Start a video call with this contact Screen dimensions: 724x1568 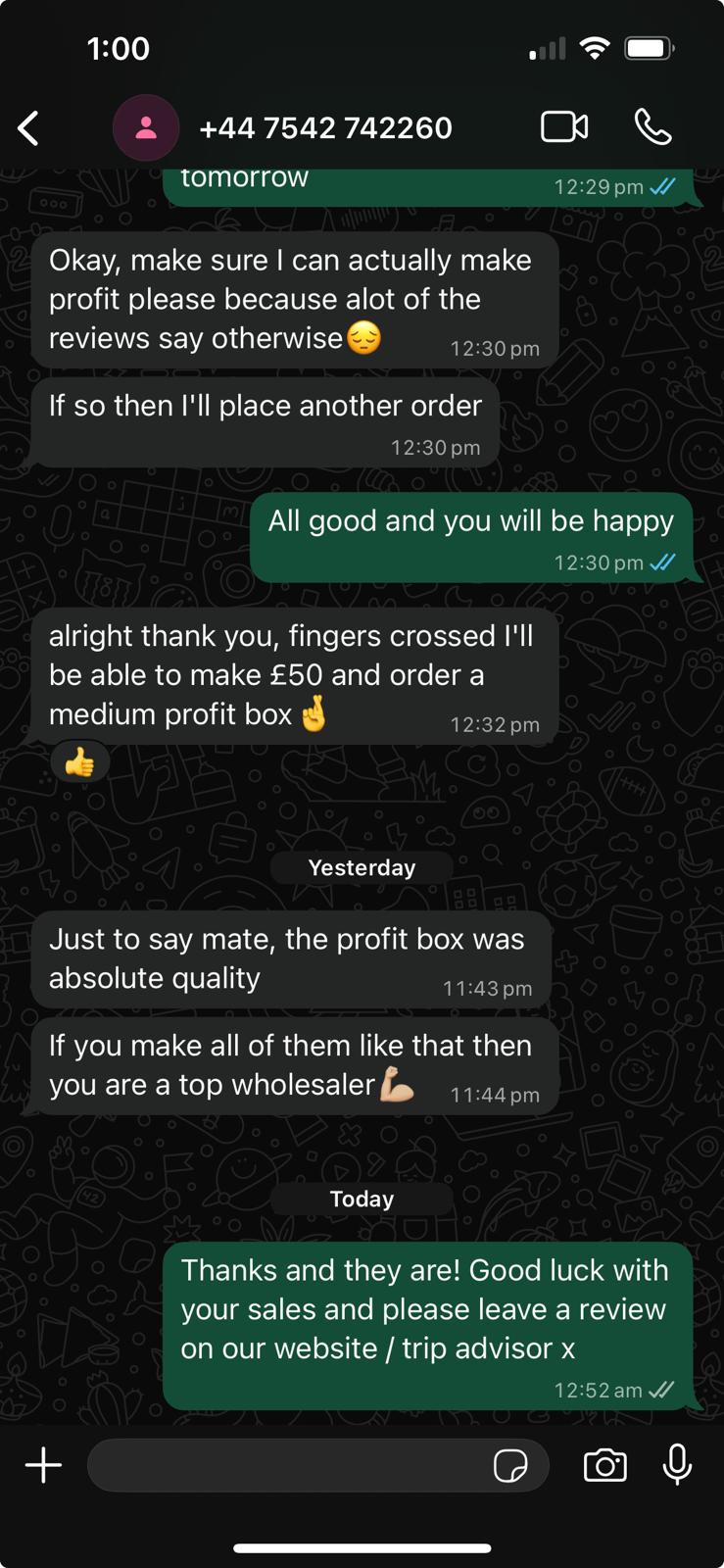564,127
